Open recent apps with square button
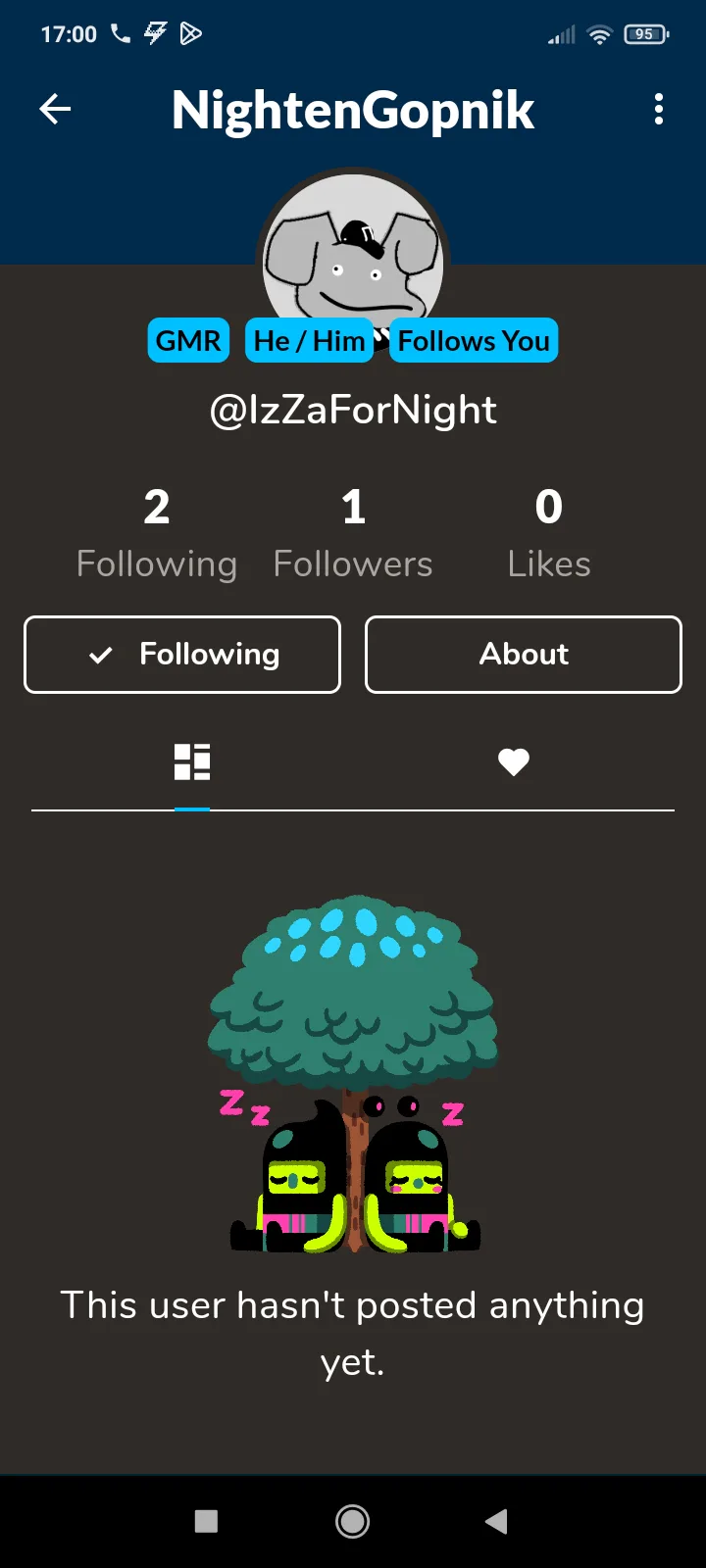The width and height of the screenshot is (706, 1568). coord(206,1521)
